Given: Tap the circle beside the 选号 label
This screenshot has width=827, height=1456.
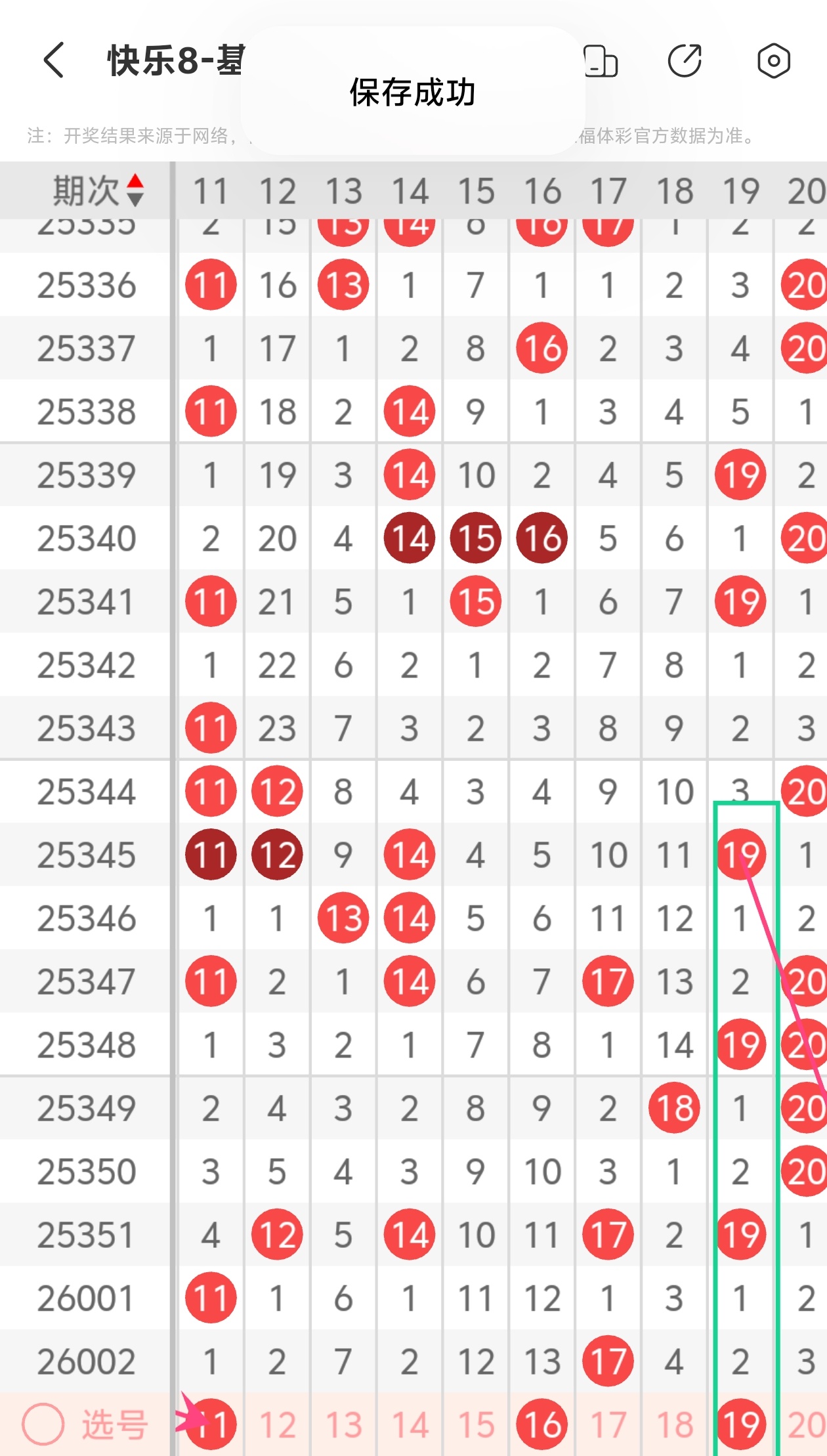Looking at the screenshot, I should [43, 1424].
